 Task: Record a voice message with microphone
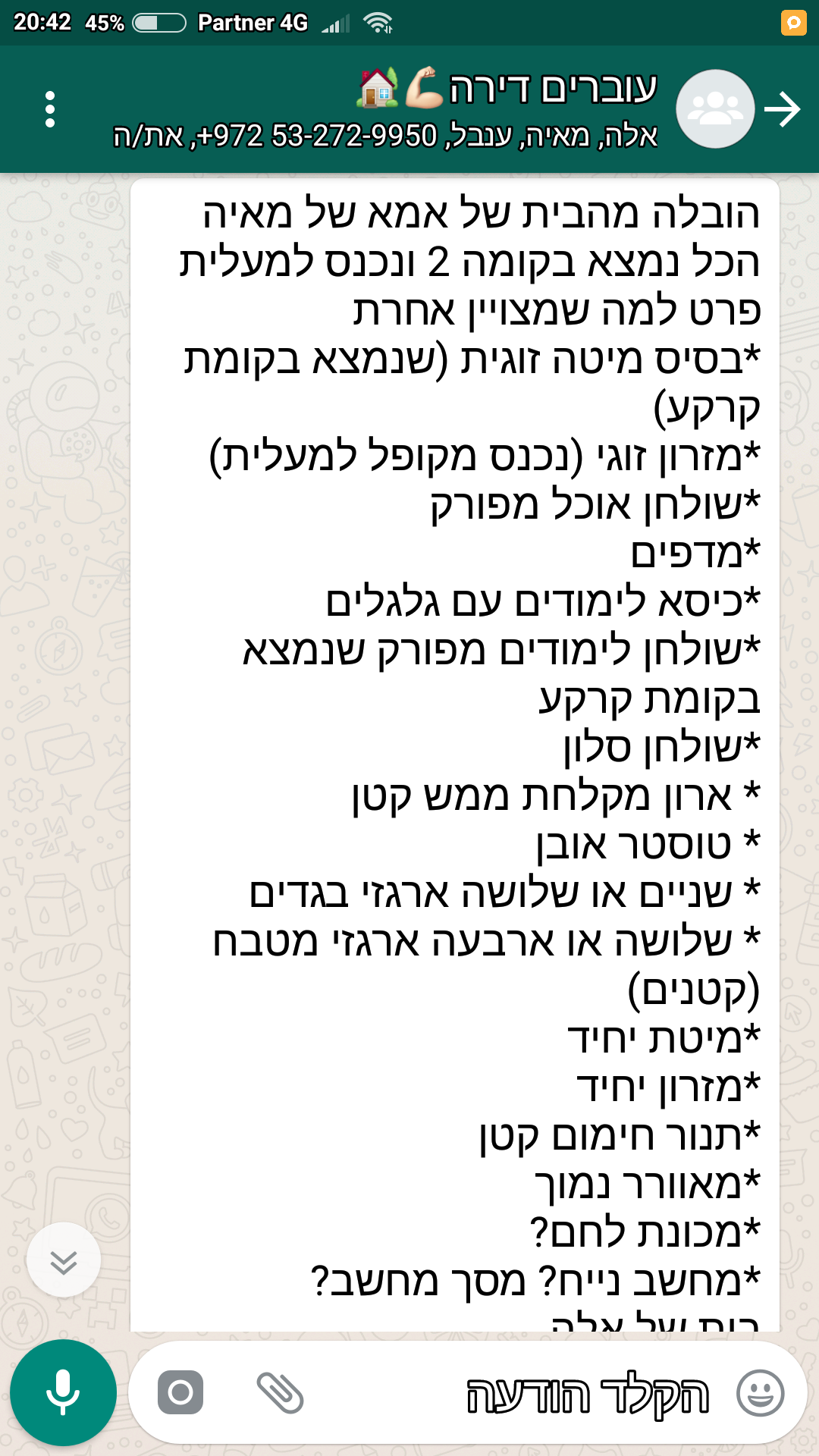64,1392
